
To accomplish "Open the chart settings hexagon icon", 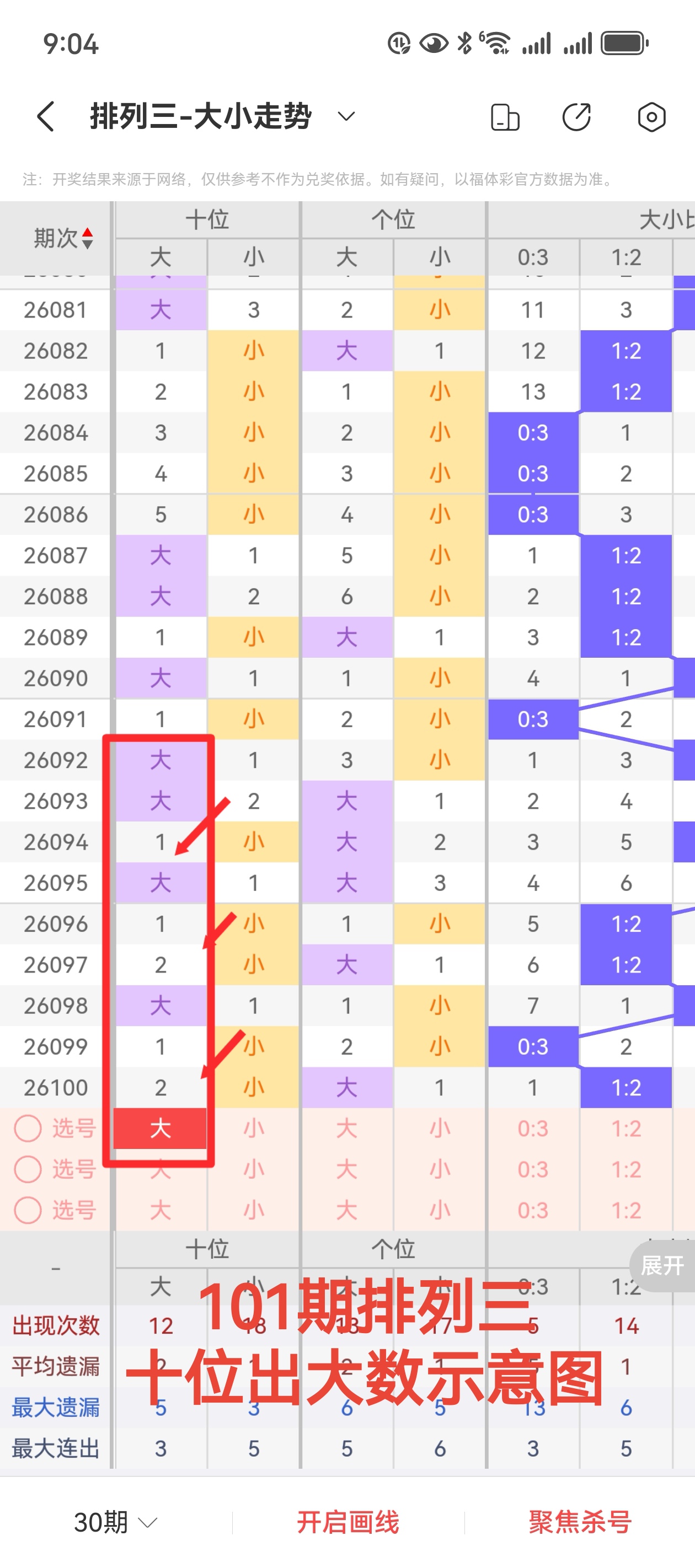I will [651, 117].
